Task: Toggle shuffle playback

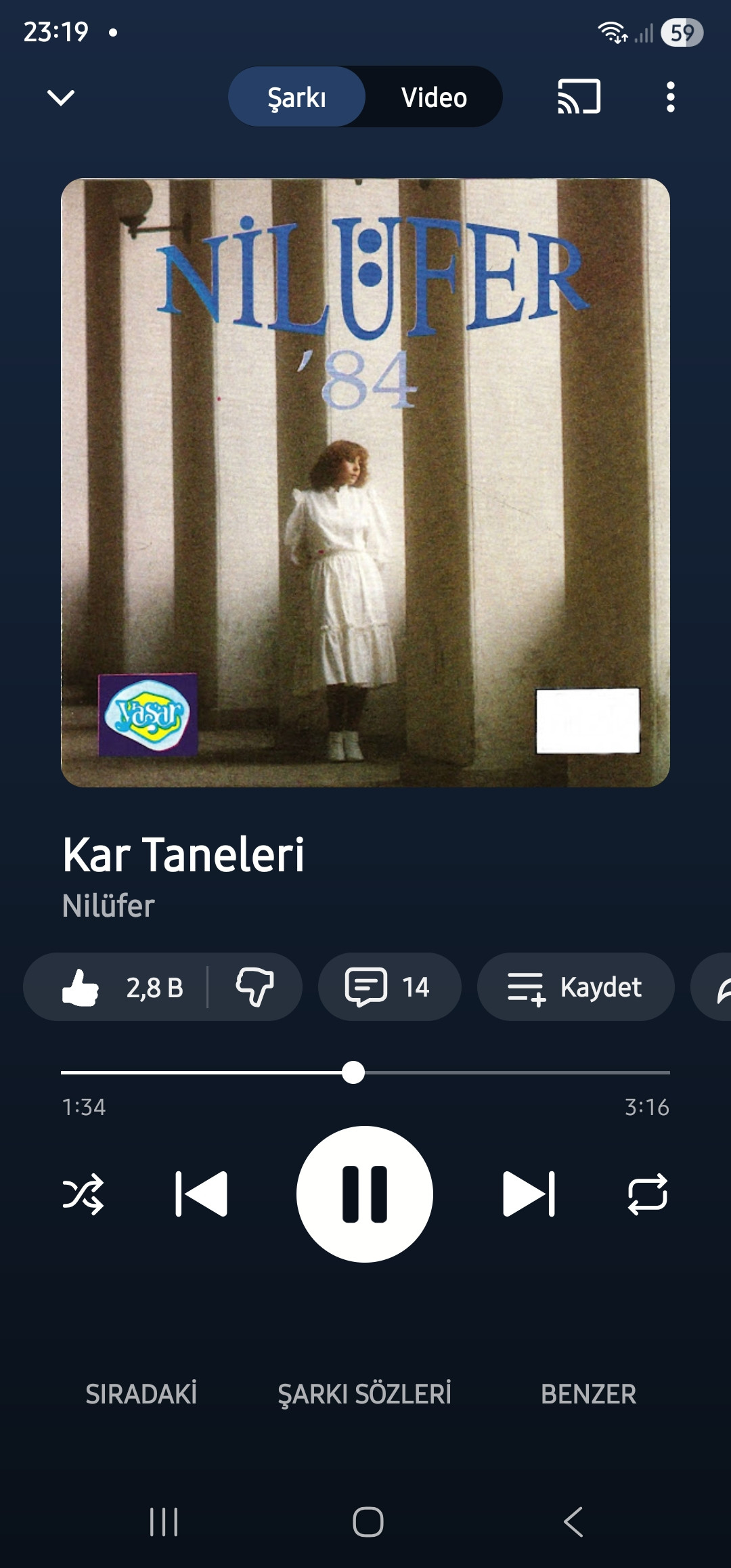Action: 83,1194
